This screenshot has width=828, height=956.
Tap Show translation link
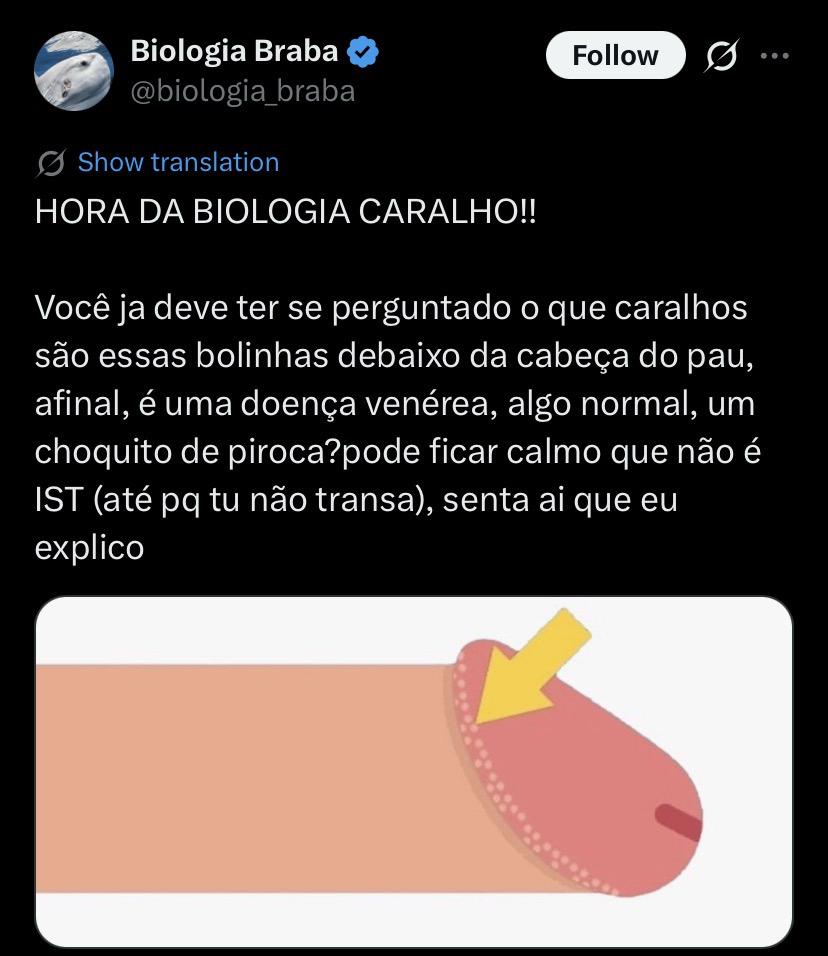click(x=178, y=162)
